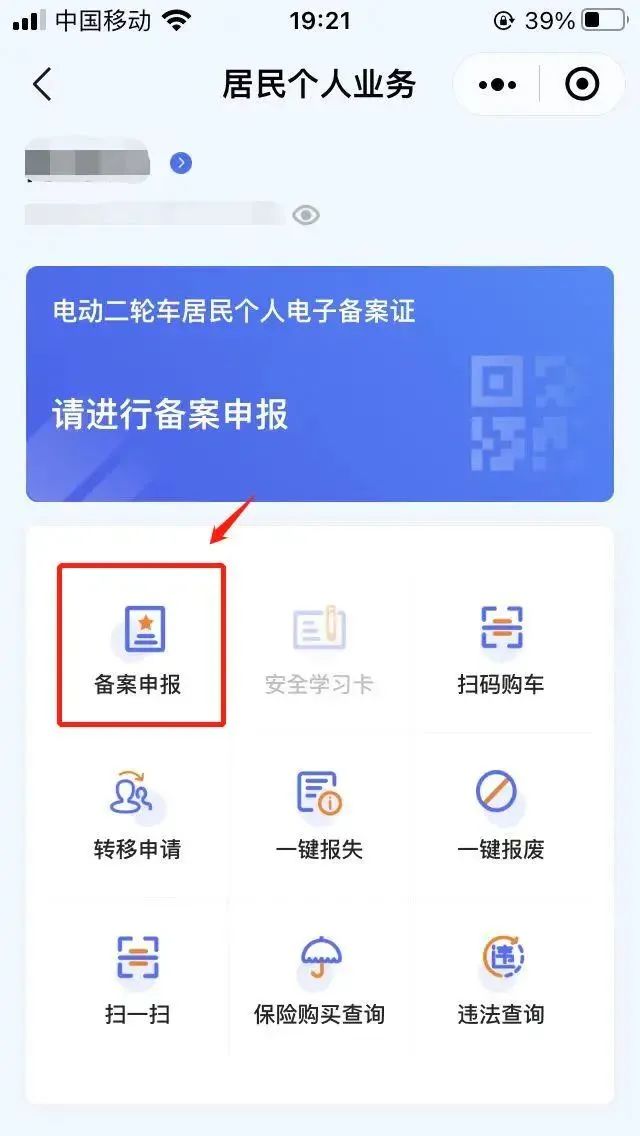The height and width of the screenshot is (1136, 640).
Task: Choose 一键报废
Action: coord(499,812)
